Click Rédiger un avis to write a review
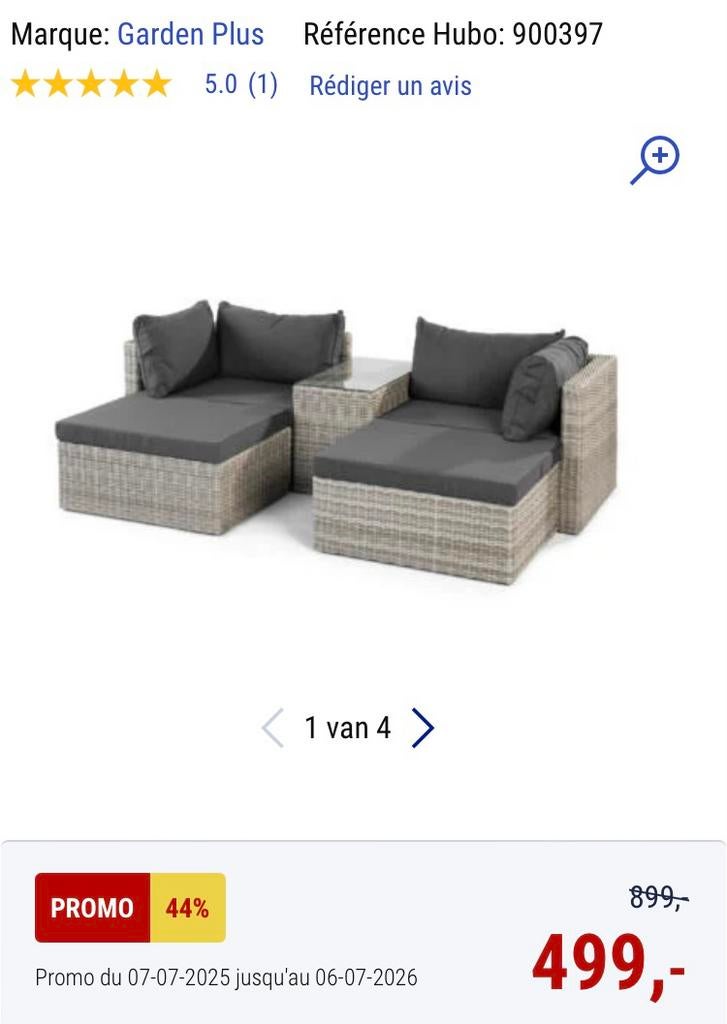The width and height of the screenshot is (727, 1024). click(390, 87)
